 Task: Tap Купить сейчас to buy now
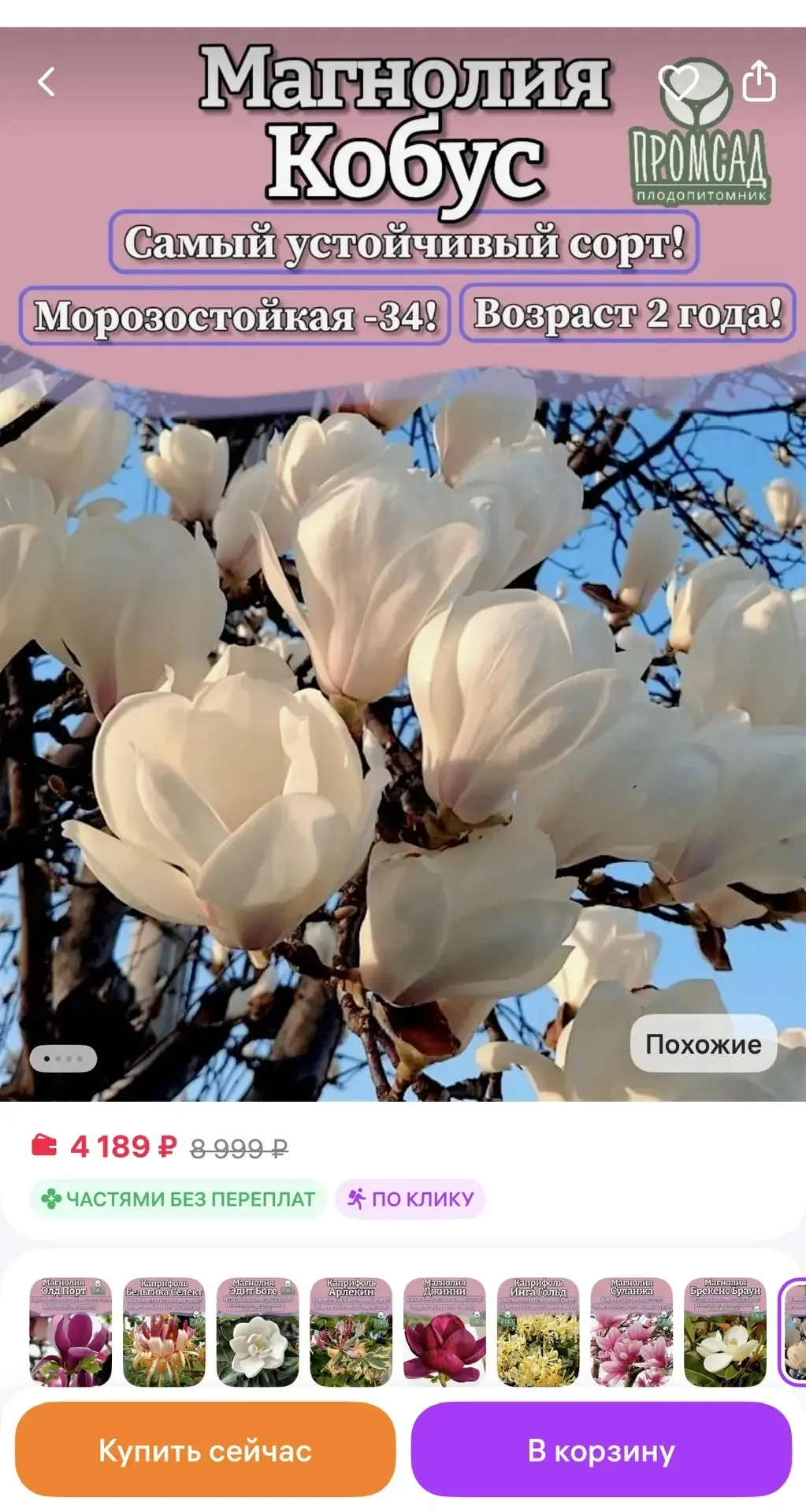(x=205, y=1450)
